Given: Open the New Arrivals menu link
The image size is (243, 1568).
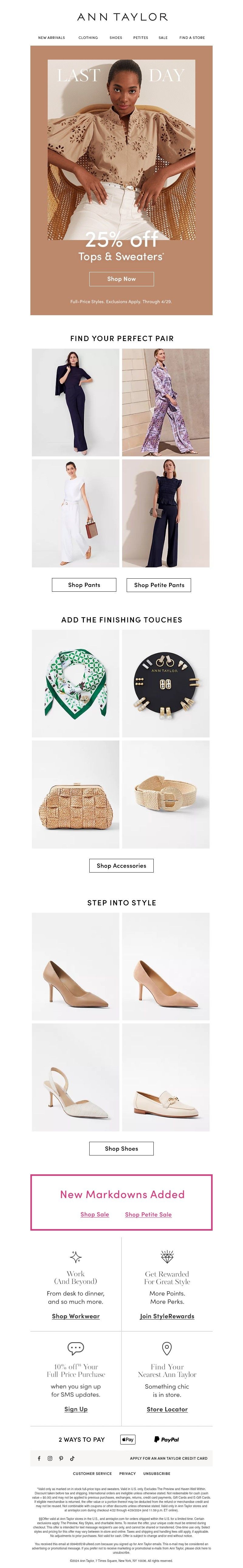Looking at the screenshot, I should pos(52,38).
